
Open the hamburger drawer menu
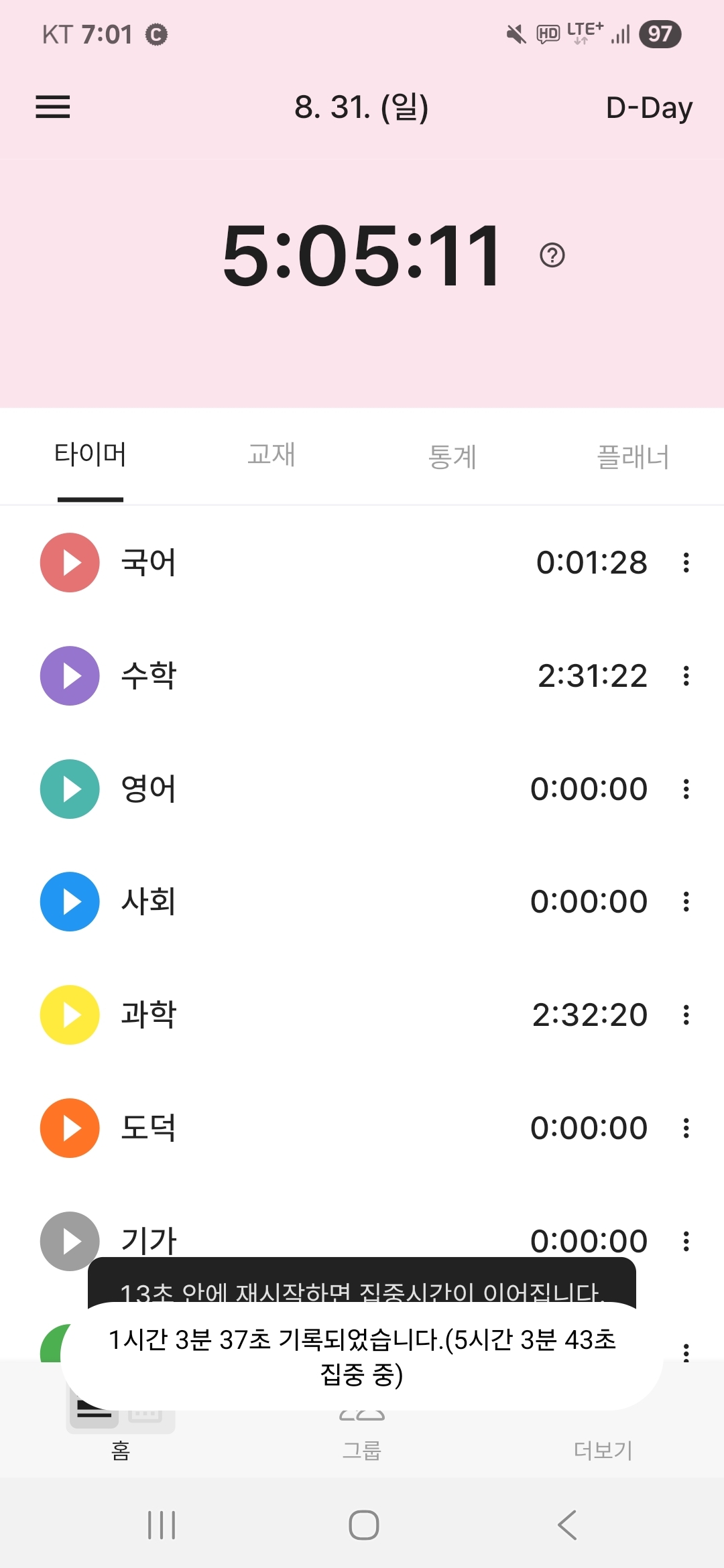click(53, 107)
